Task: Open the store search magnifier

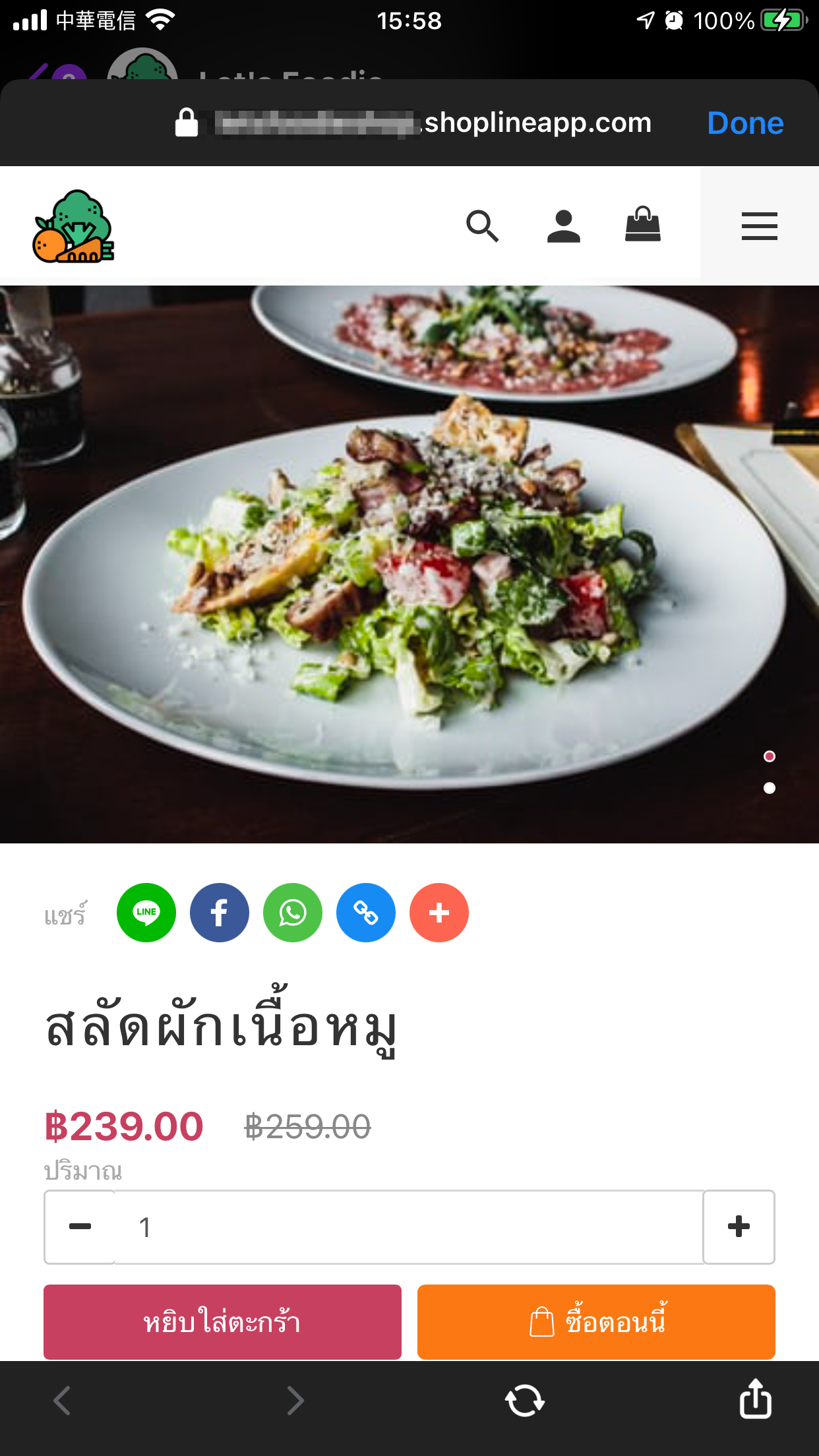Action: pos(482,226)
